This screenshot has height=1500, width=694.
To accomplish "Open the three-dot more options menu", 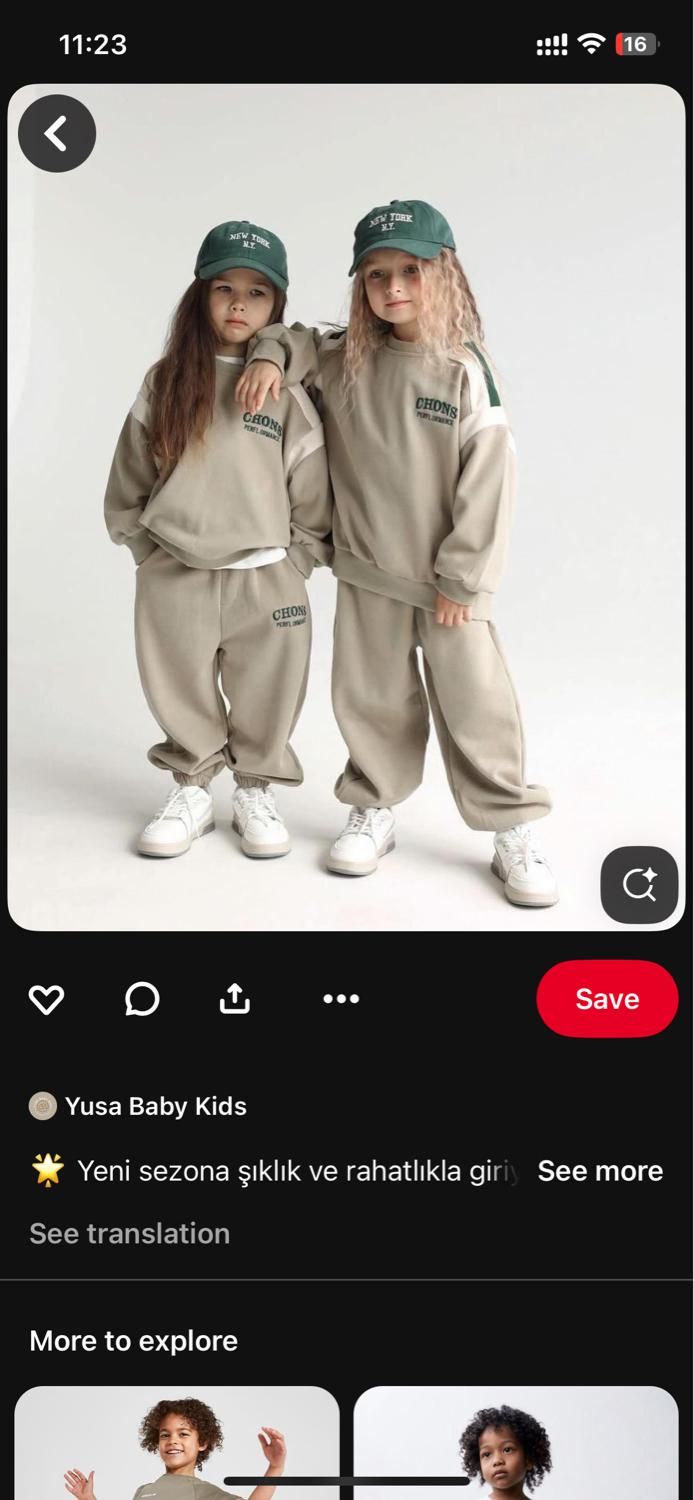I will 341,999.
